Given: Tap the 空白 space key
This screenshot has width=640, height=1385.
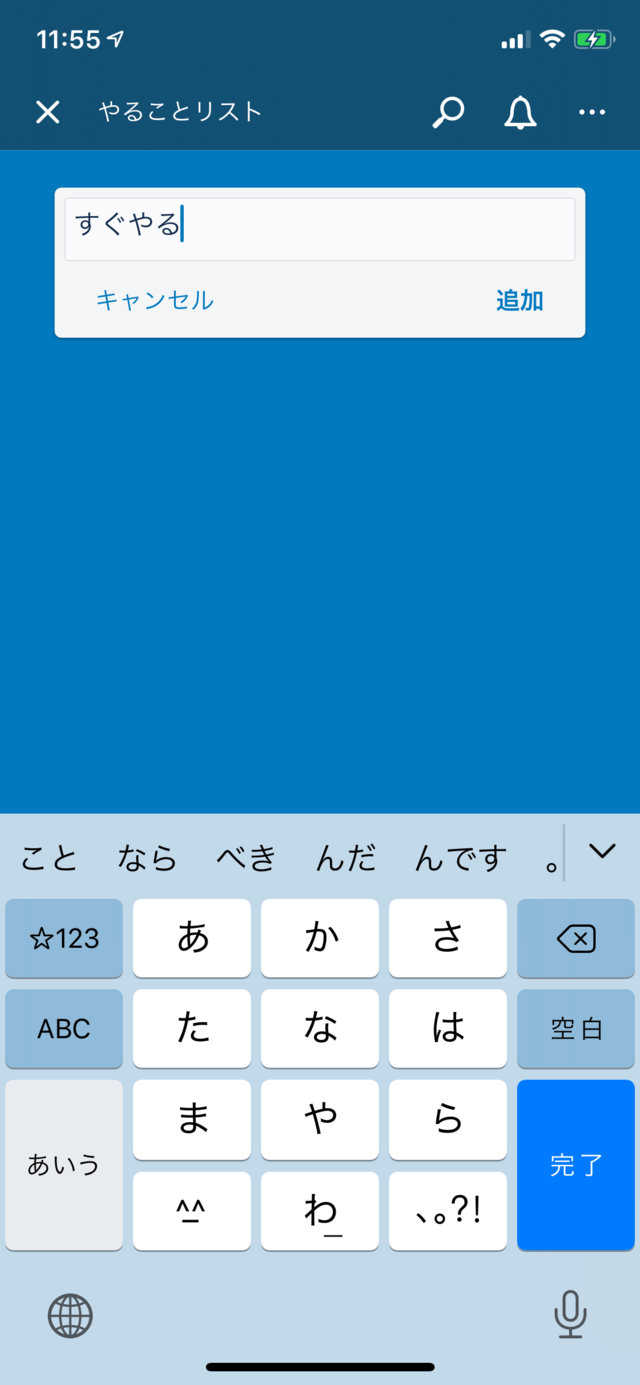Looking at the screenshot, I should [576, 1028].
